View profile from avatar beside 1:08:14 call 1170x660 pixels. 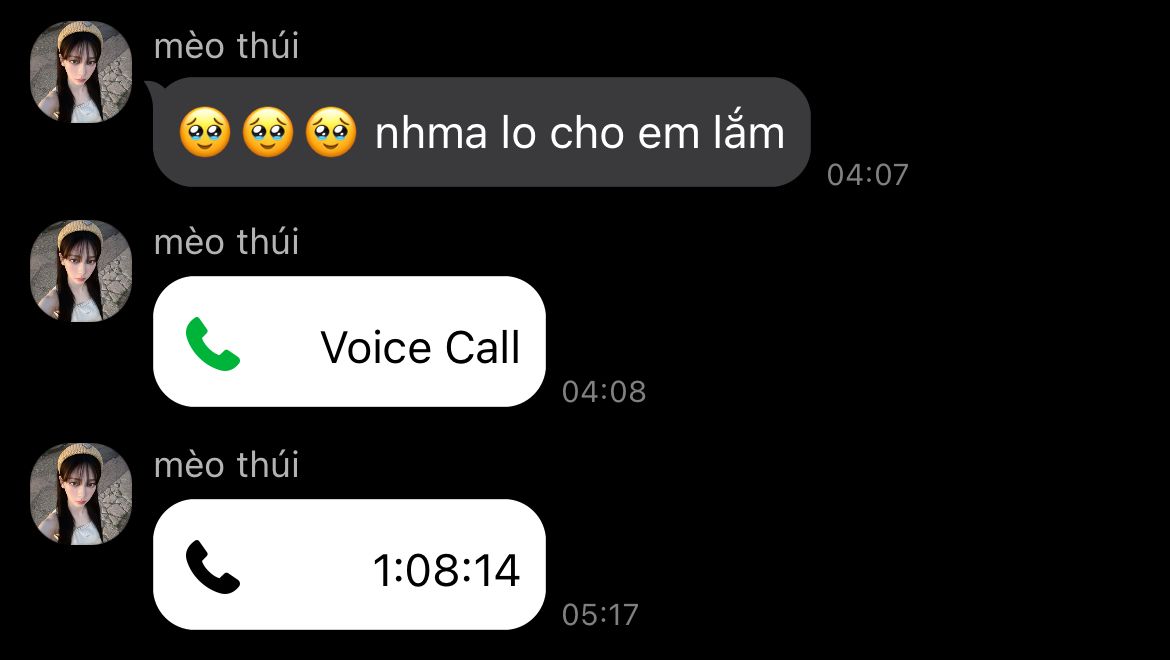tap(82, 494)
